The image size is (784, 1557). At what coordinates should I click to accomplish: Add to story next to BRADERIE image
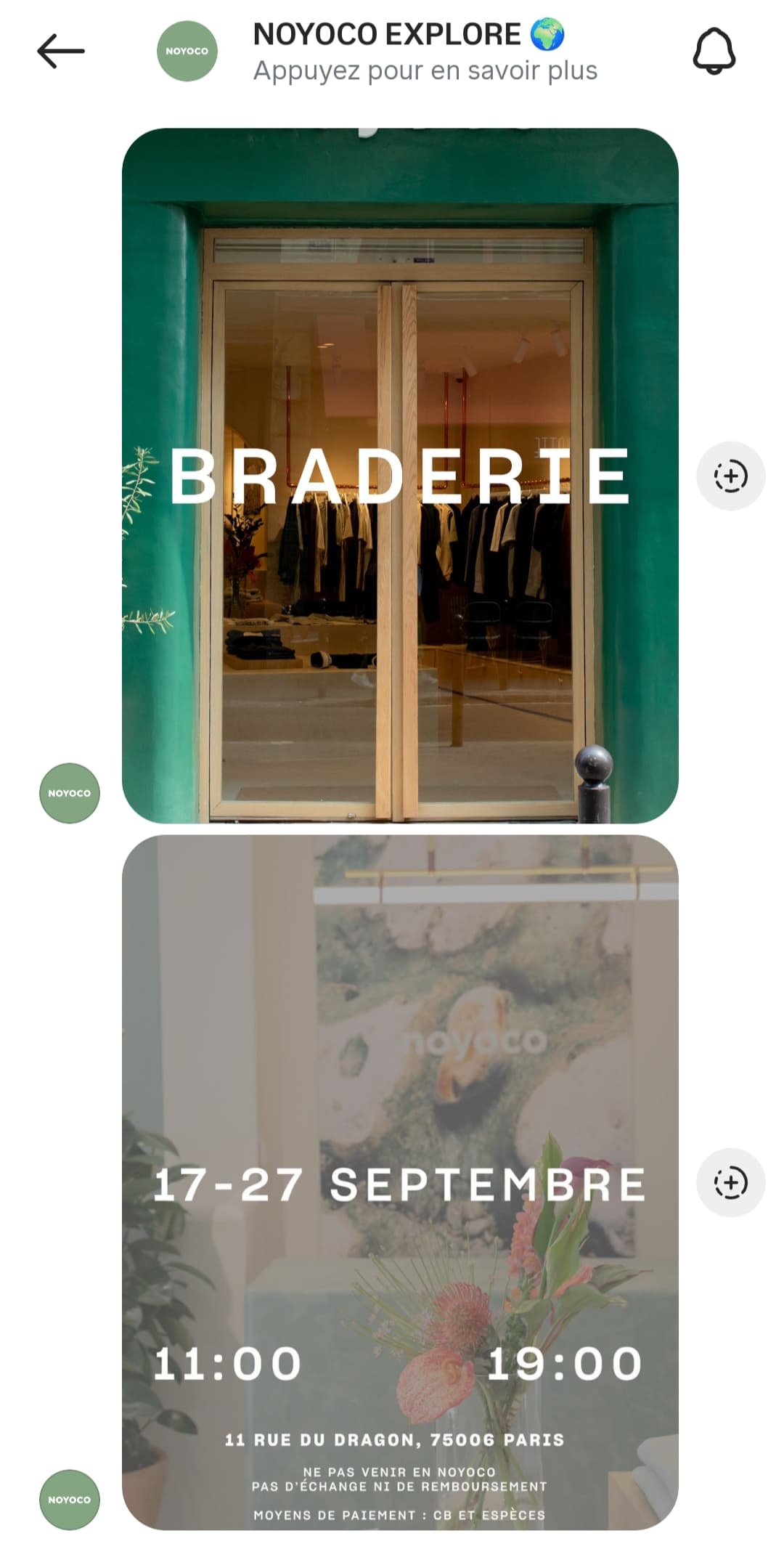[730, 476]
